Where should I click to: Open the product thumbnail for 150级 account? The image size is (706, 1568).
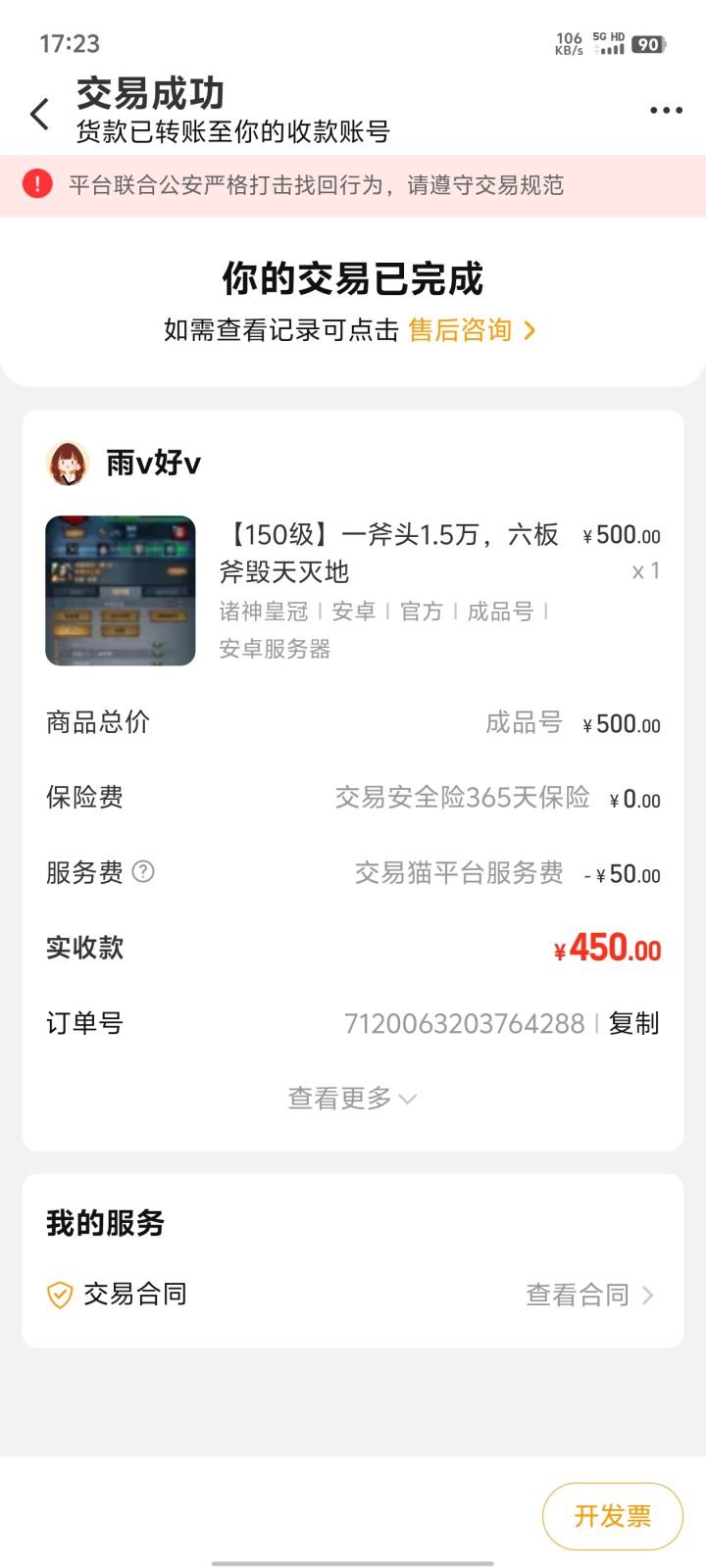tap(120, 590)
